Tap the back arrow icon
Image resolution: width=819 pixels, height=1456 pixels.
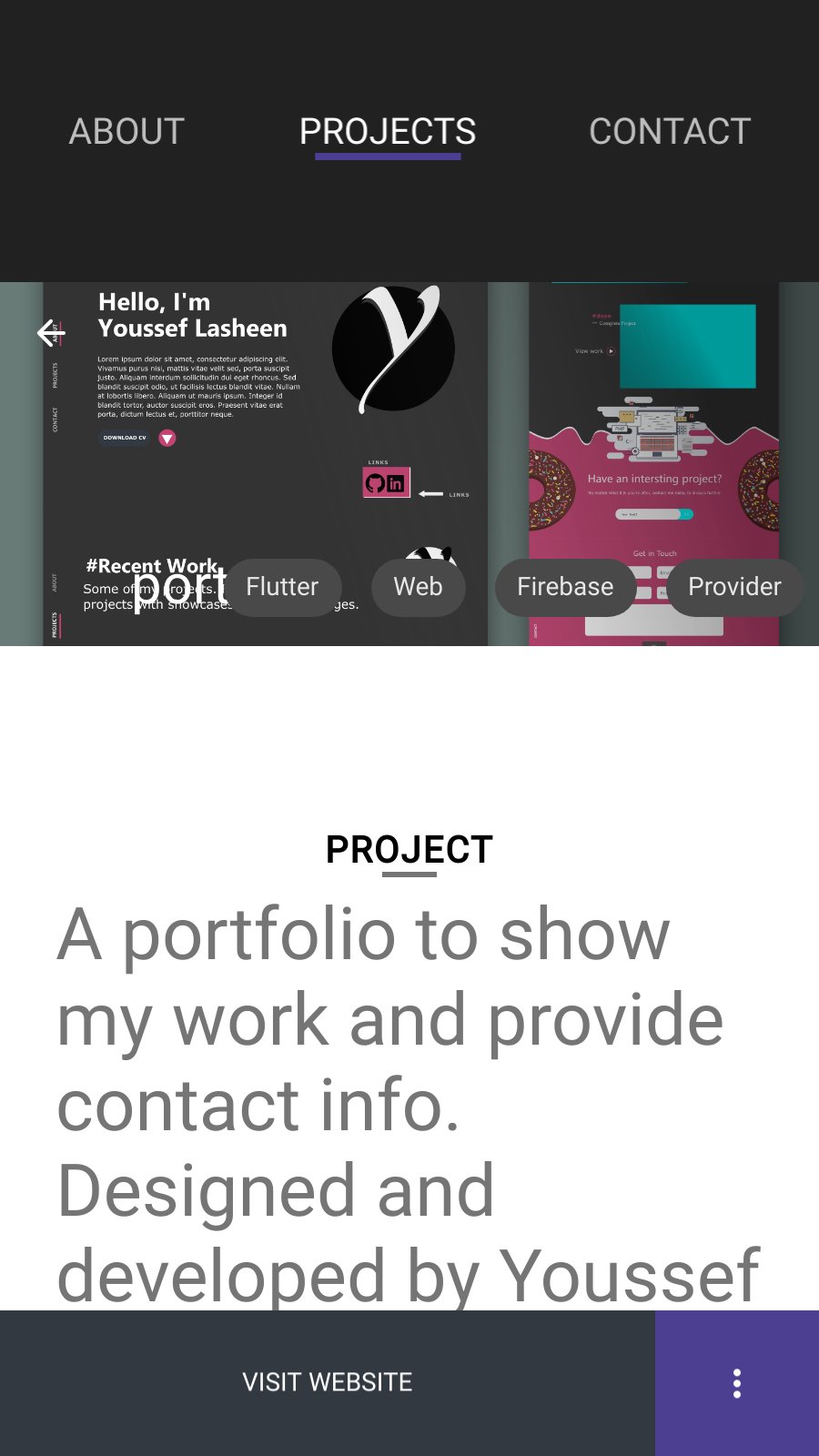(x=50, y=332)
